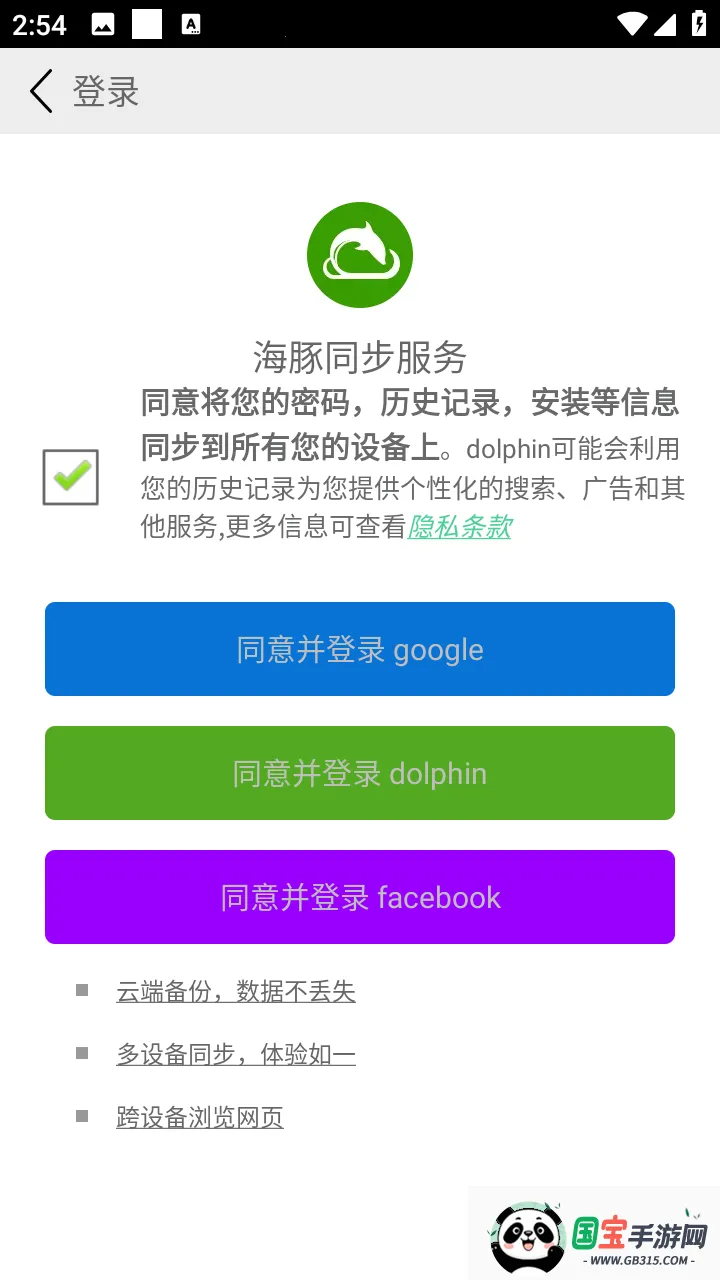The width and height of the screenshot is (720, 1280).
Task: Disable agreement to sync passwords and history
Action: tap(70, 478)
